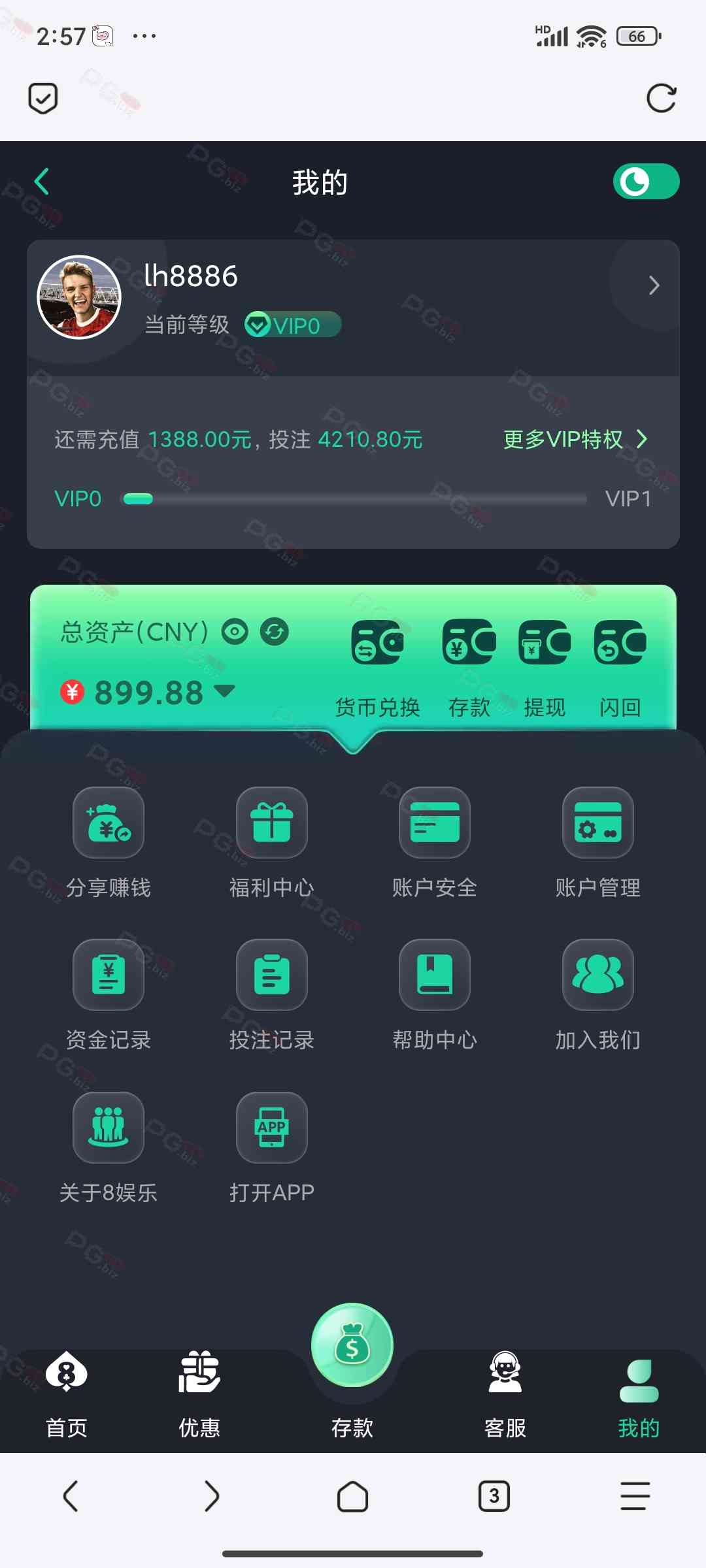Open 更多VIP特权 link
The height and width of the screenshot is (1568, 706).
click(x=575, y=439)
